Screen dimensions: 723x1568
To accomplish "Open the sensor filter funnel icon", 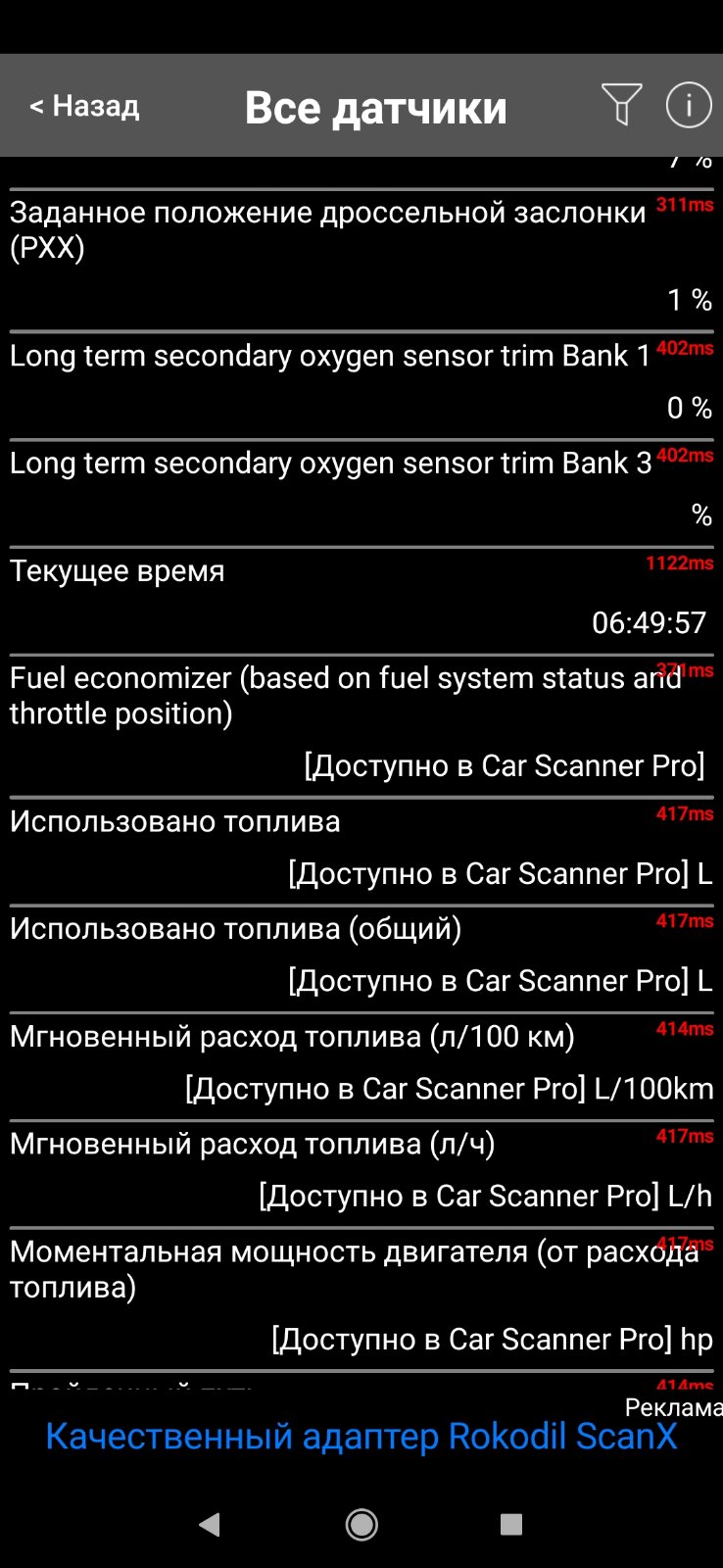I will click(x=621, y=105).
